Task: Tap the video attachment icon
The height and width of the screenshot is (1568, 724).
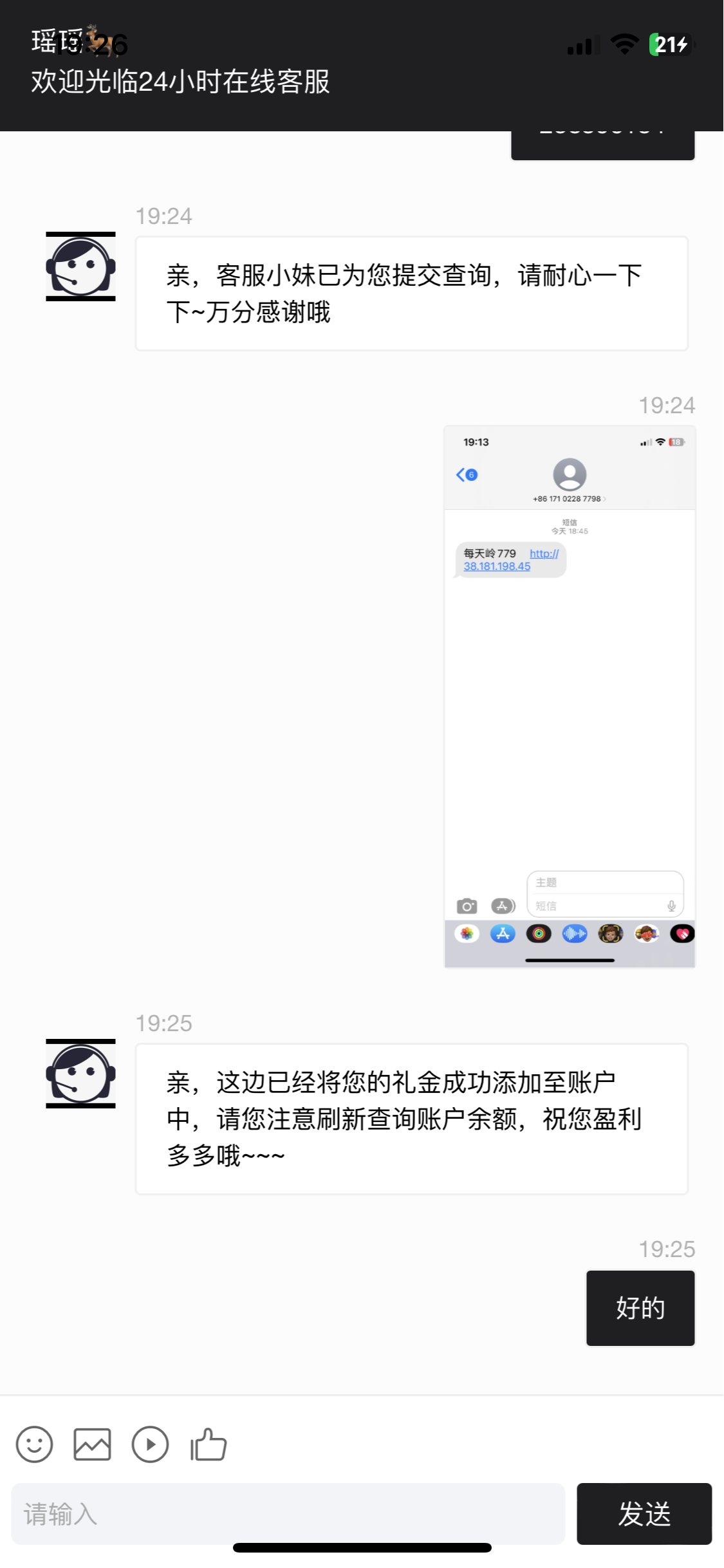Action: (150, 1444)
